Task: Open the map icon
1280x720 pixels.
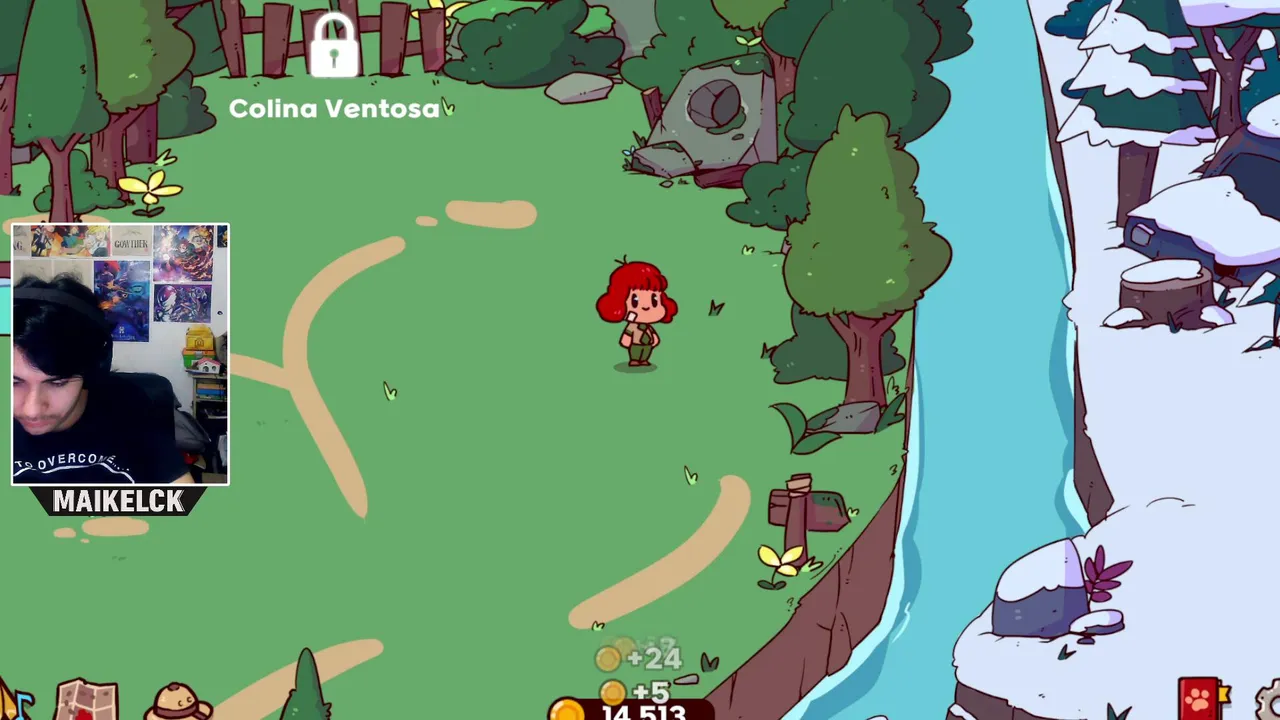Action: coord(86,702)
